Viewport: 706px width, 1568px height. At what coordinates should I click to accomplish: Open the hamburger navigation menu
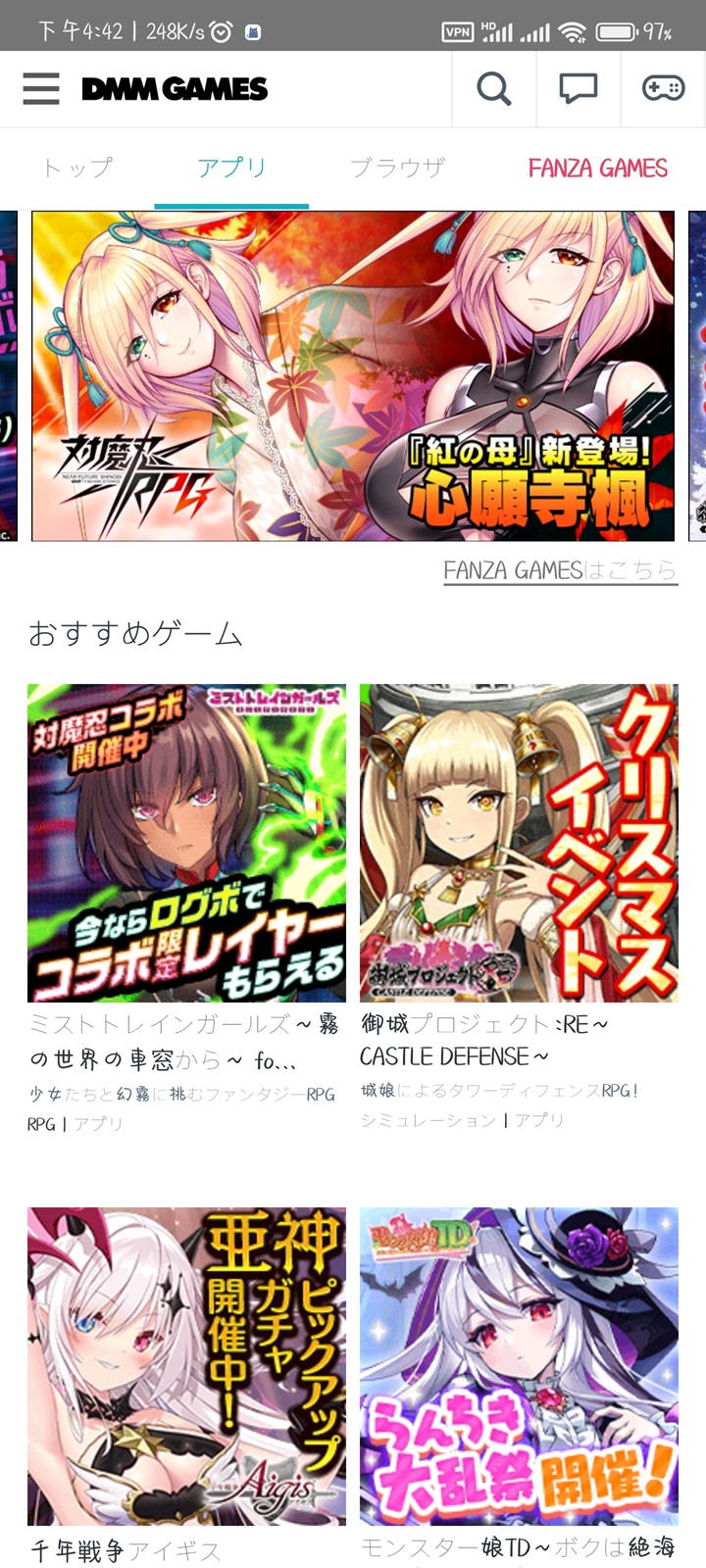(x=40, y=88)
